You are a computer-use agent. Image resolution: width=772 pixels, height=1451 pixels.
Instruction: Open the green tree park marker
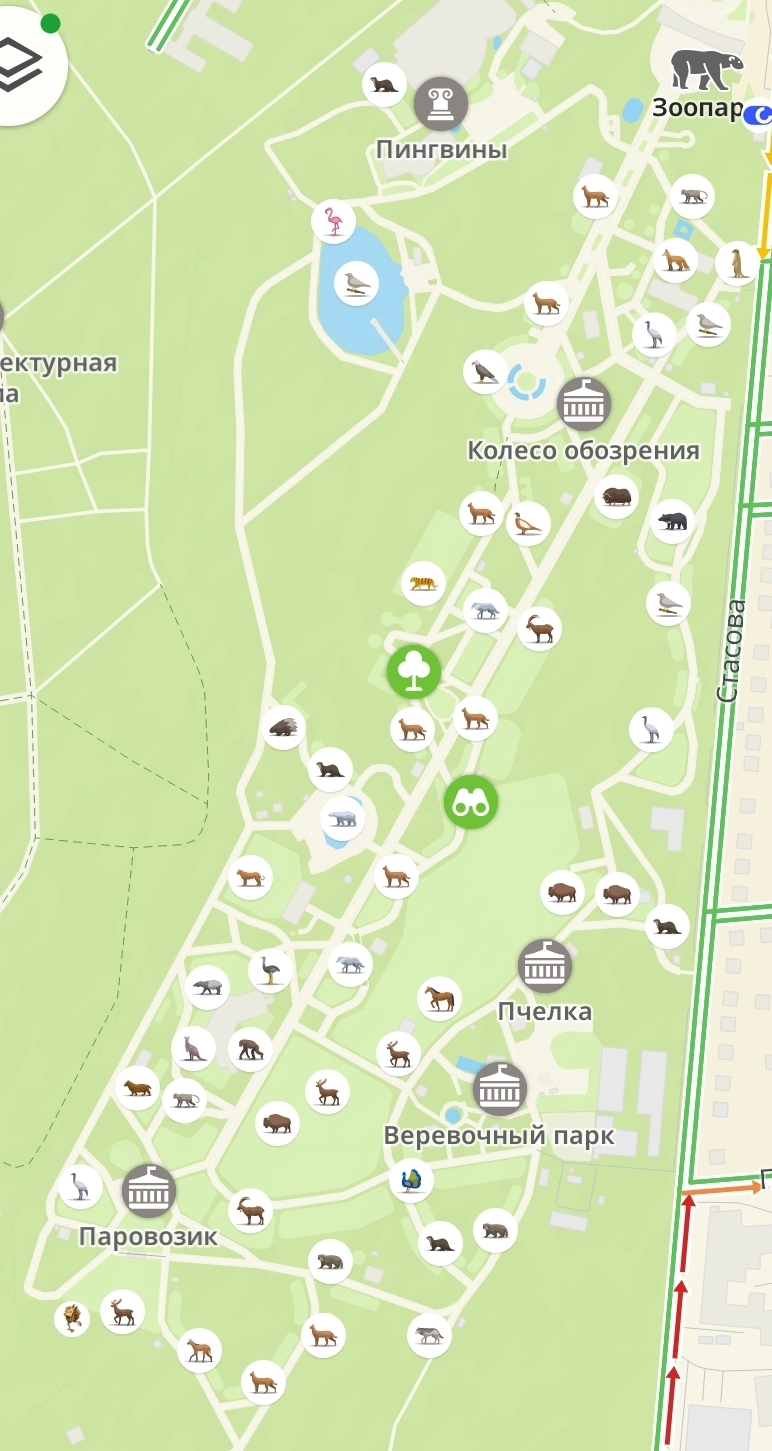click(x=414, y=672)
